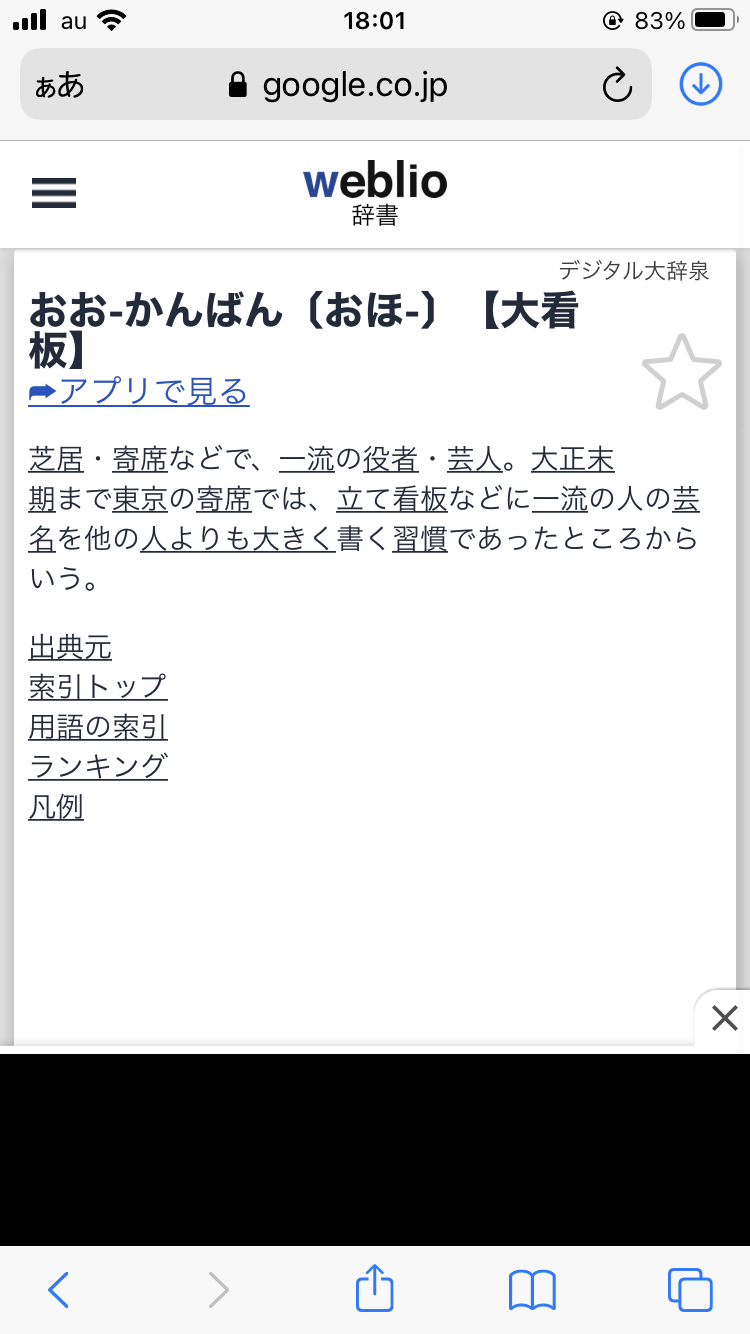Add this word to favorites with star

point(681,372)
